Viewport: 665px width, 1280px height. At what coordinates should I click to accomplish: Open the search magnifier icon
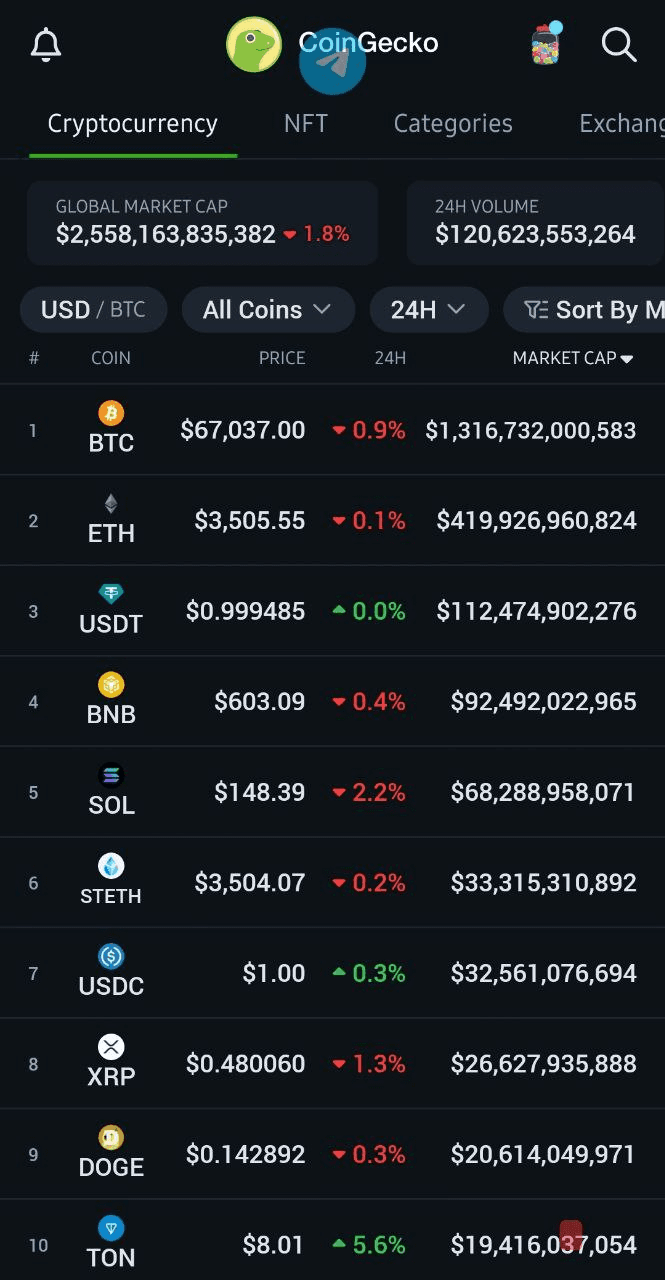pyautogui.click(x=619, y=45)
